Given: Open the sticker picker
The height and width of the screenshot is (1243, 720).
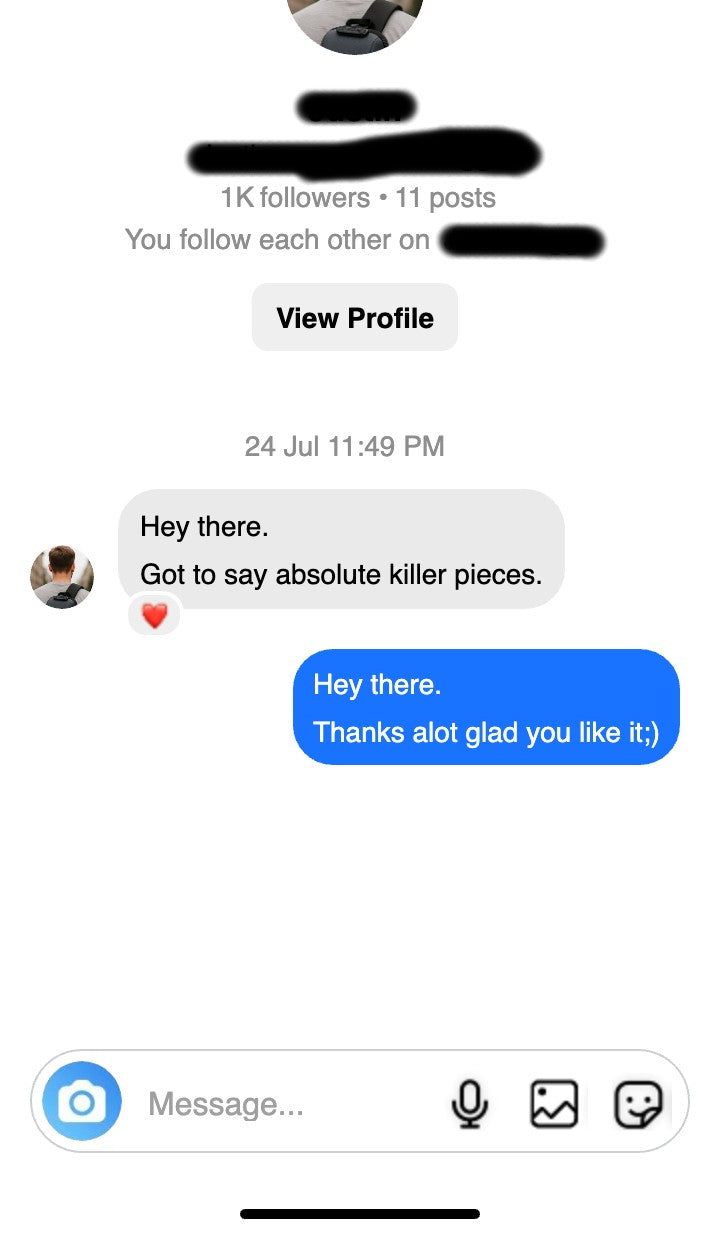Looking at the screenshot, I should (x=637, y=1104).
